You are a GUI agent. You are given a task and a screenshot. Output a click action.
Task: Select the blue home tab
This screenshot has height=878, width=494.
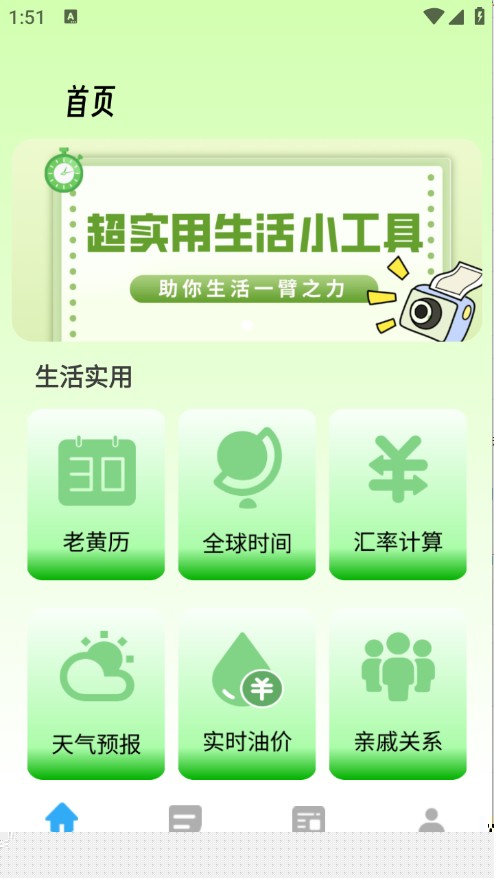click(x=62, y=817)
